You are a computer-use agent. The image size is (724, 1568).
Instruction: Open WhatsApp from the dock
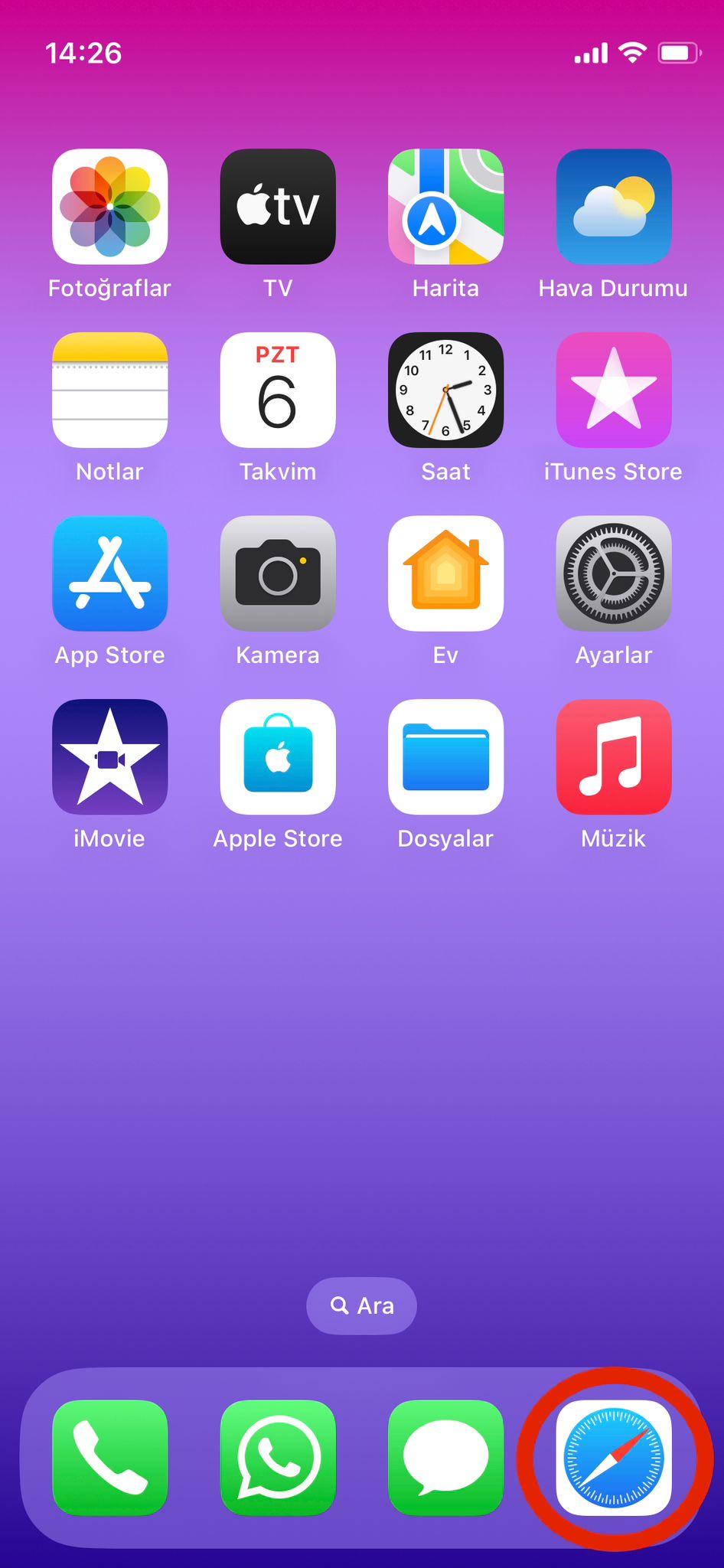pyautogui.click(x=278, y=1458)
